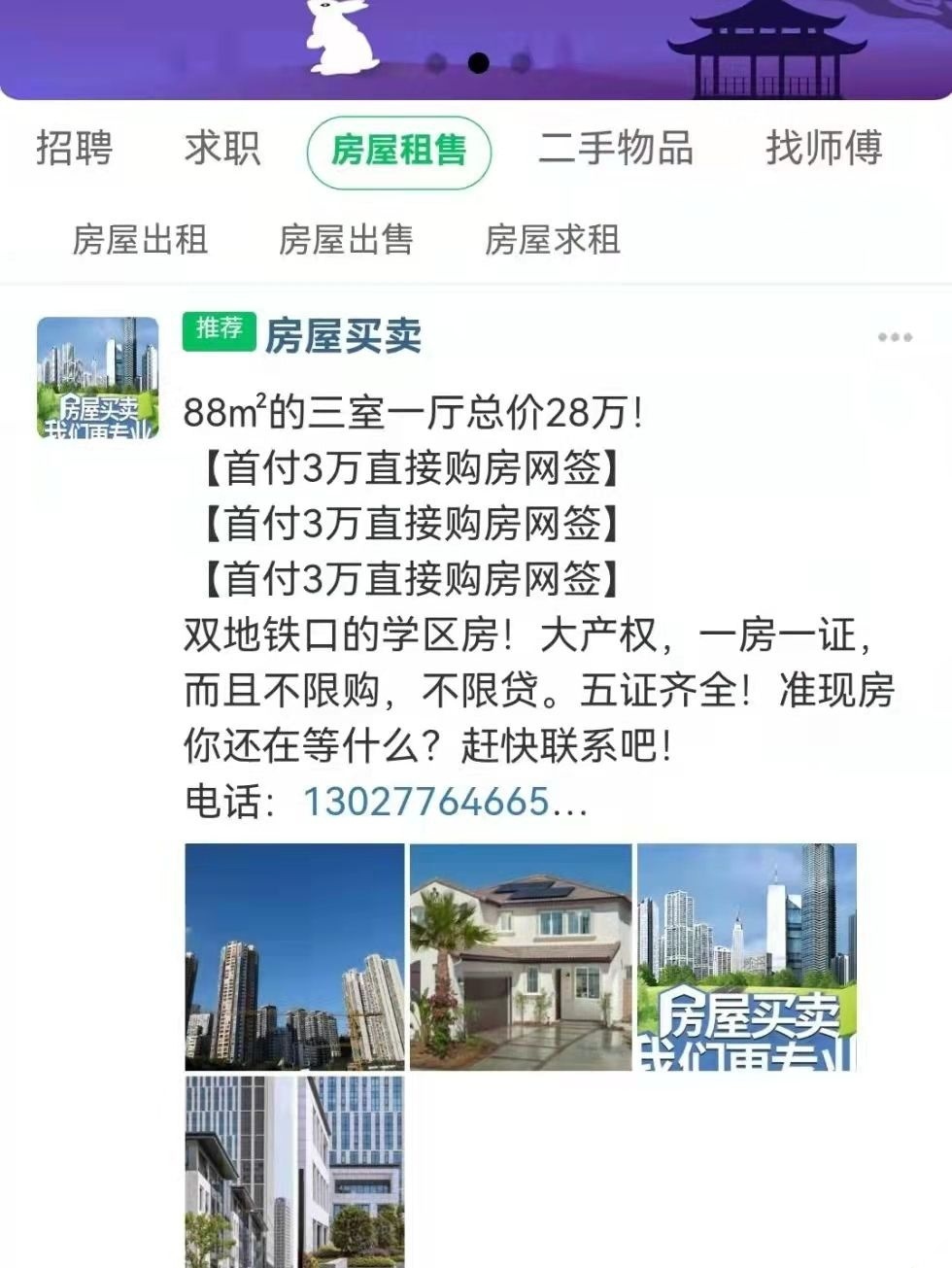Tap the banner page indicator dots
Screen dimensions: 952x1268
478,63
